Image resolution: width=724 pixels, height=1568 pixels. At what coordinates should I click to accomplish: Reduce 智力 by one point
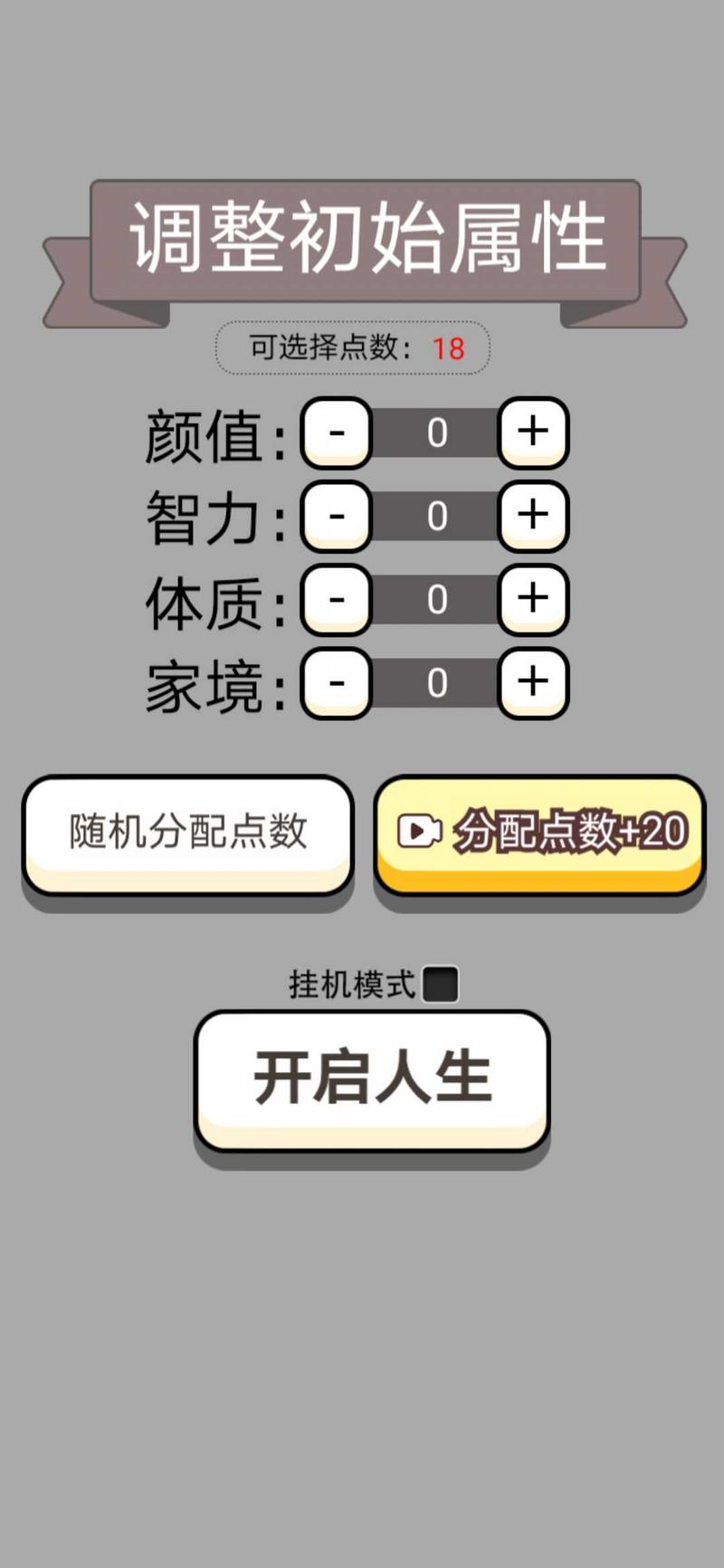point(337,515)
